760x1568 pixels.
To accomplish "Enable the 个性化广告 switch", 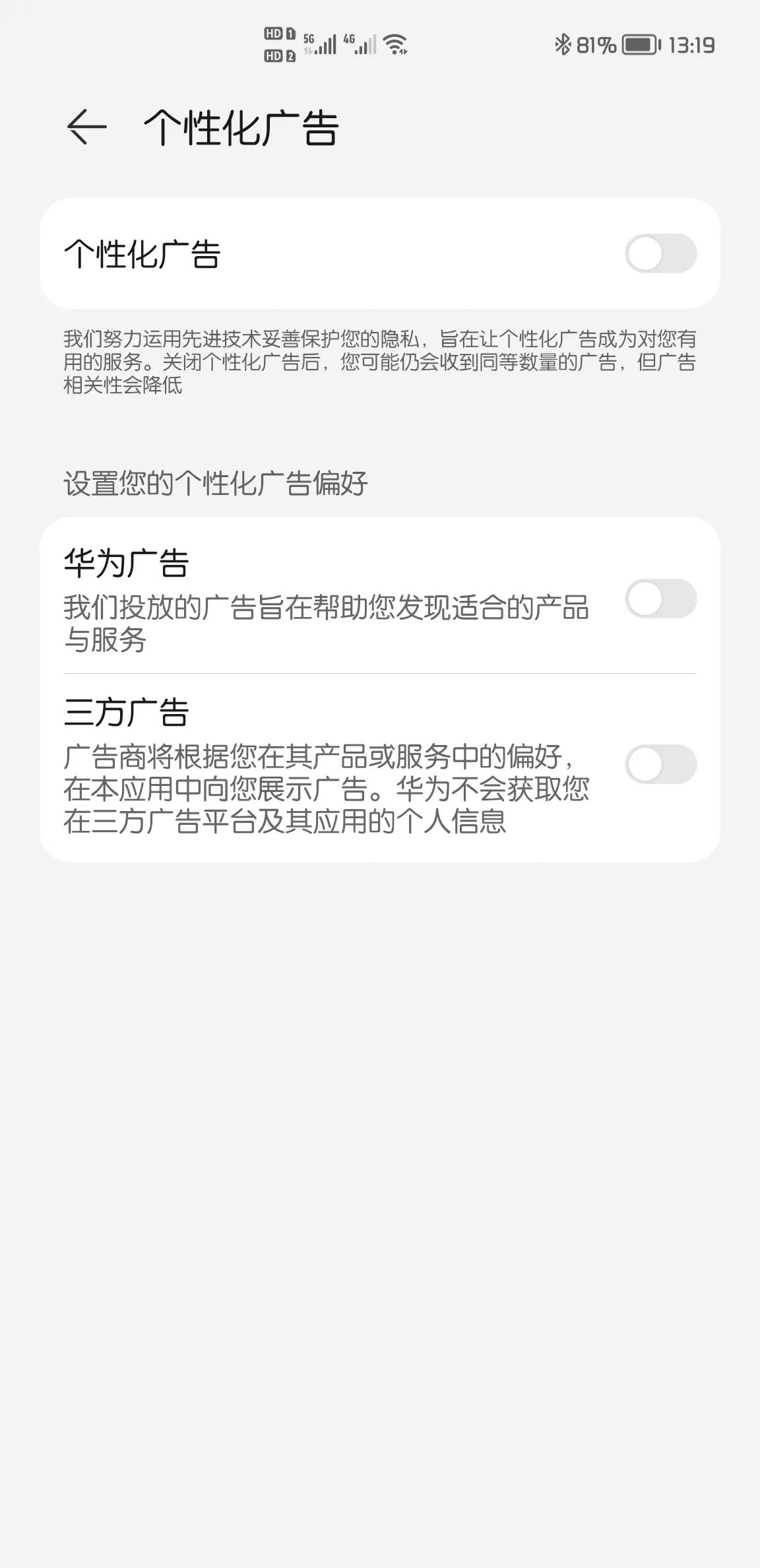I will pyautogui.click(x=662, y=253).
